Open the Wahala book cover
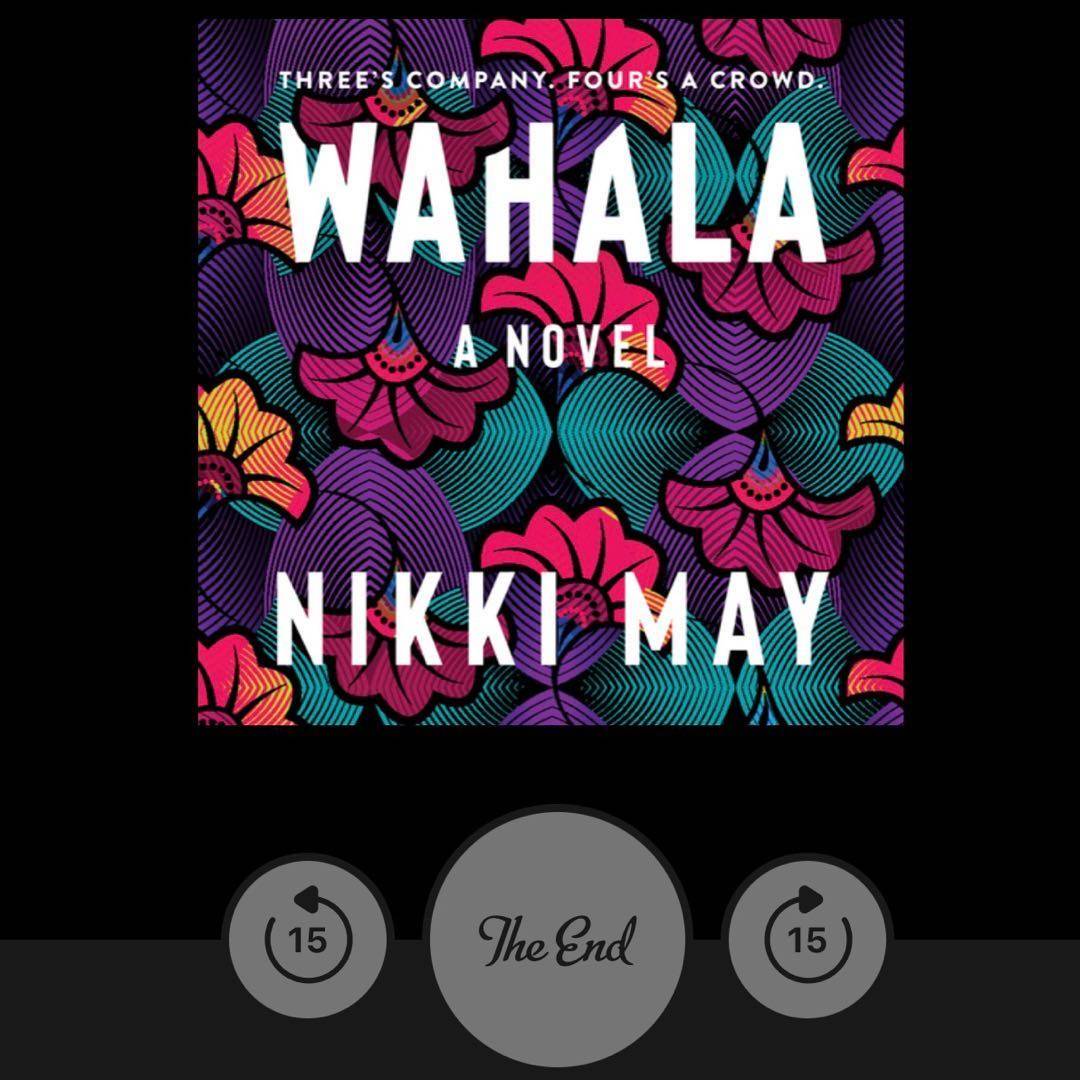 [550, 372]
